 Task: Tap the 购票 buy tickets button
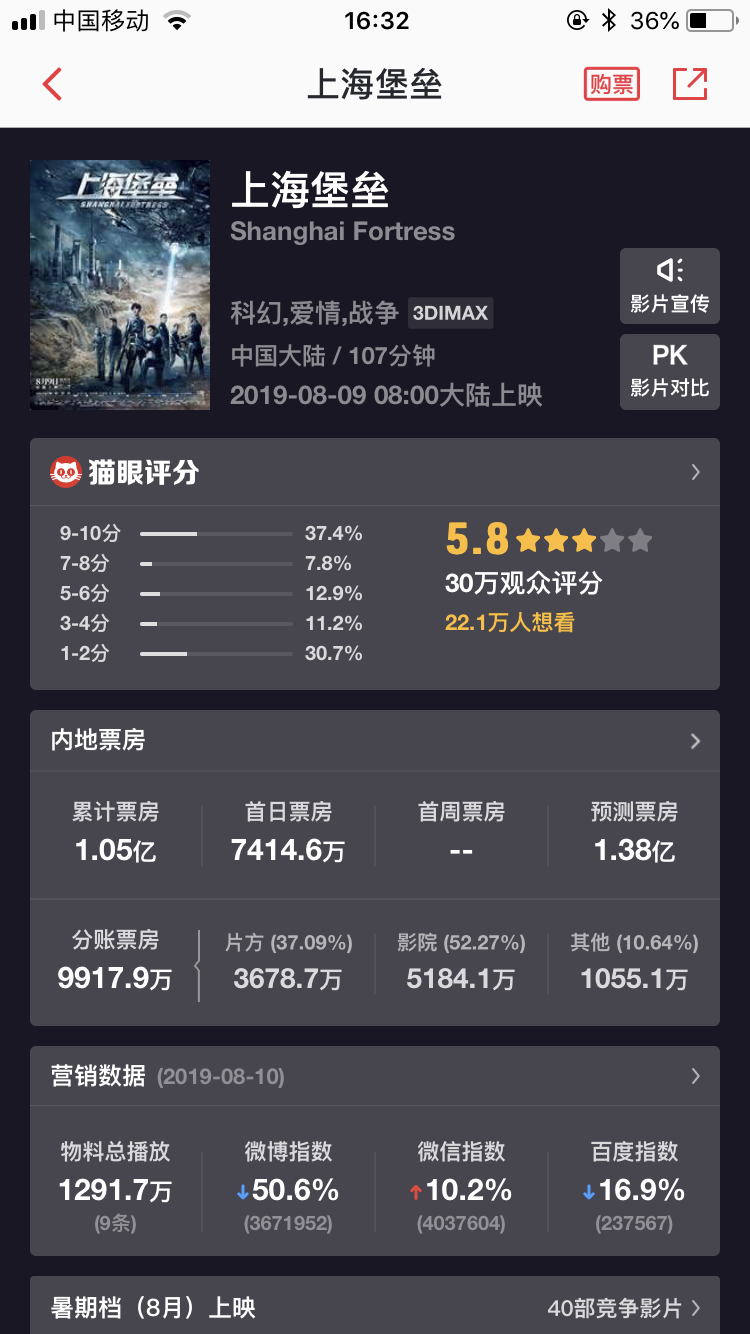(x=611, y=85)
